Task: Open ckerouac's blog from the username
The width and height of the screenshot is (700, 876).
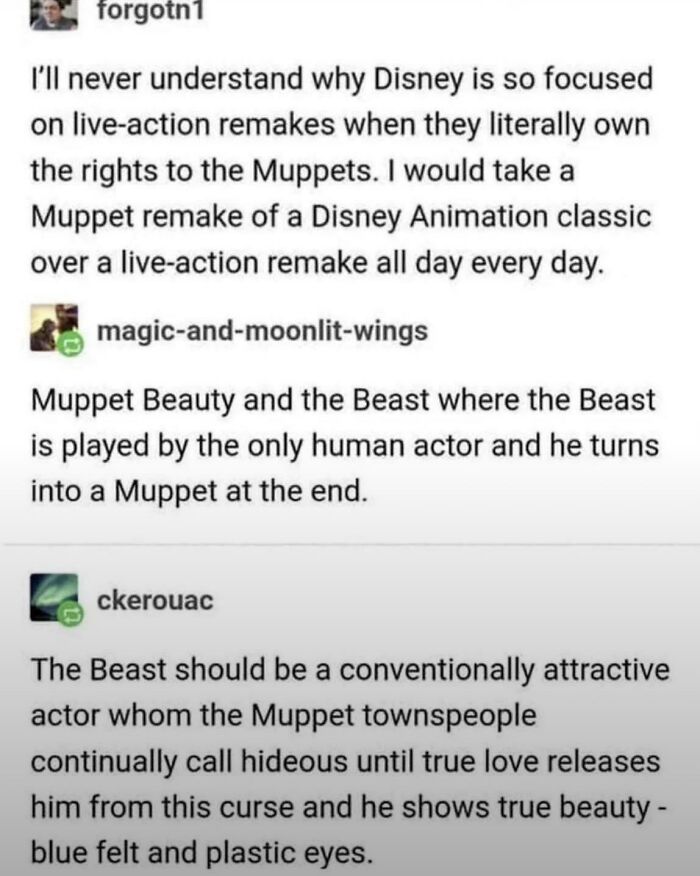Action: [155, 600]
